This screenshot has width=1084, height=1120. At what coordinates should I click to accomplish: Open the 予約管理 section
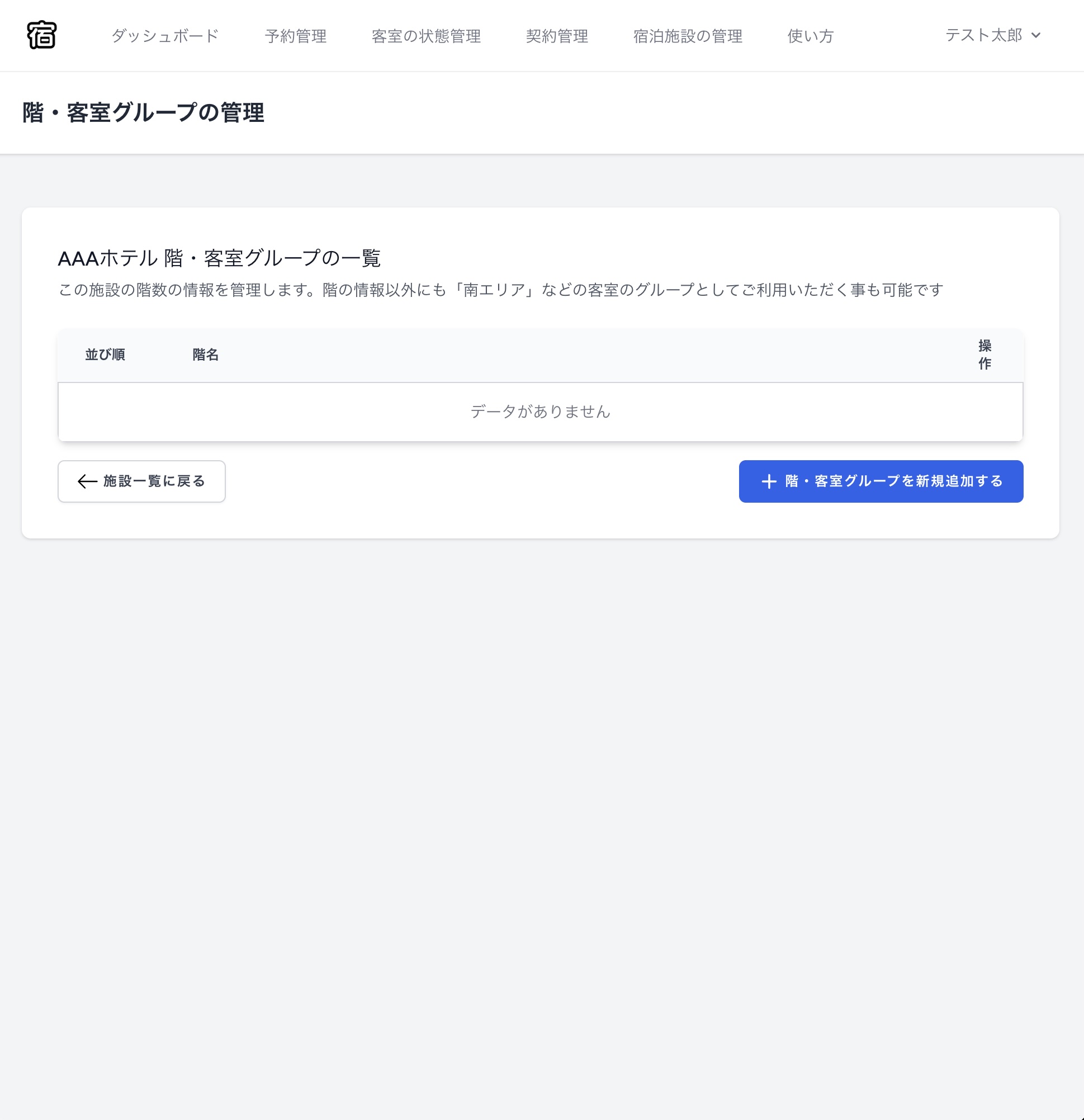pyautogui.click(x=295, y=35)
